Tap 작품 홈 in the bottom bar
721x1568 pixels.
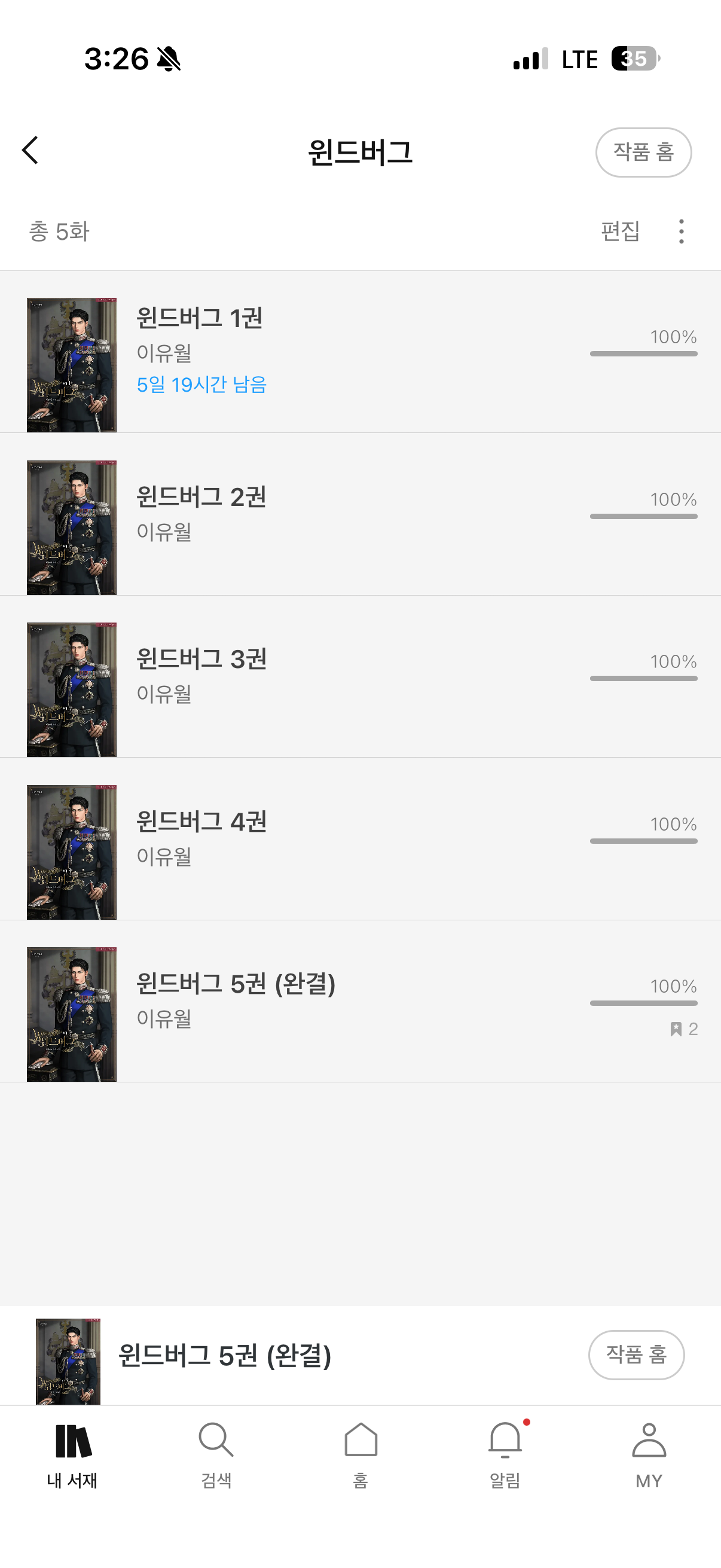pos(636,1355)
